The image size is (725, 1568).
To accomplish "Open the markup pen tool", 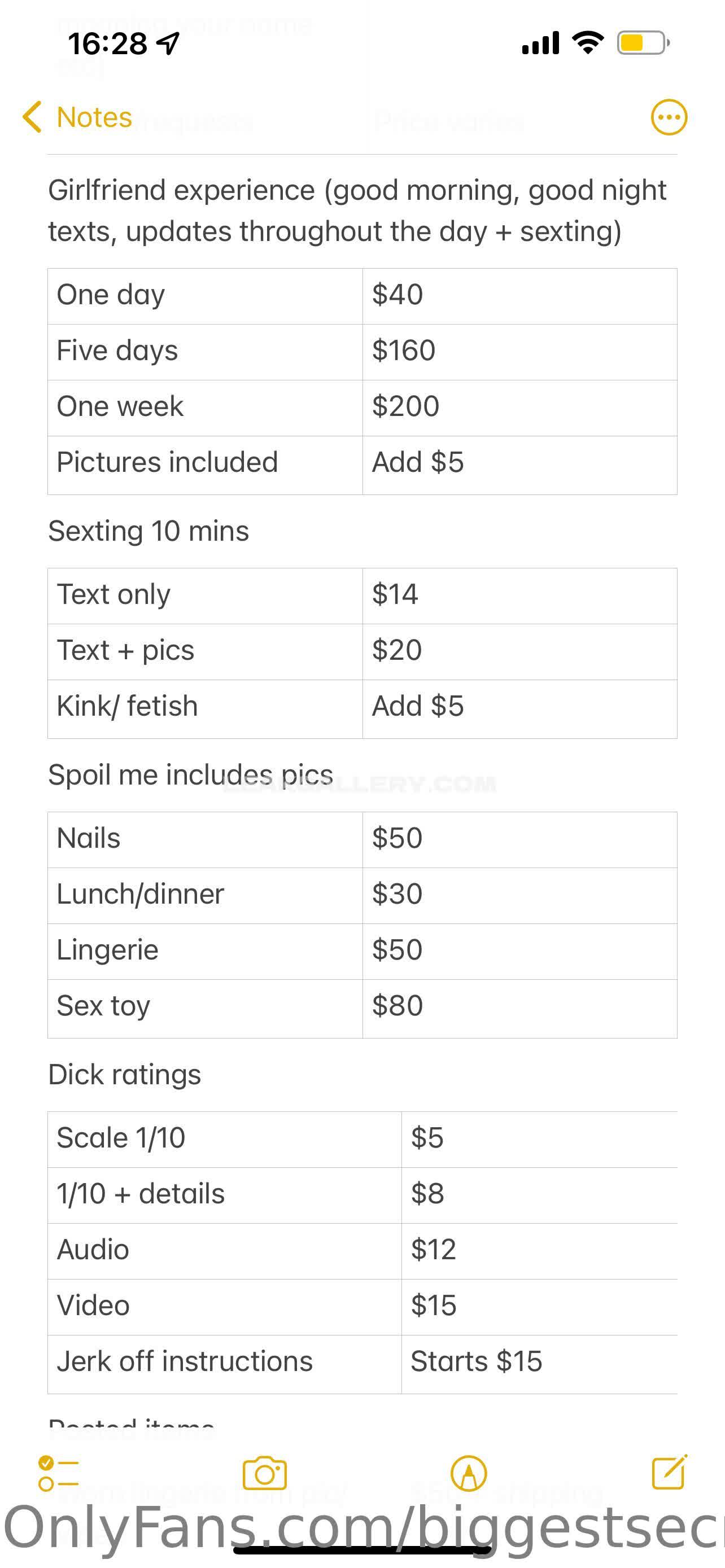I will point(468,1474).
